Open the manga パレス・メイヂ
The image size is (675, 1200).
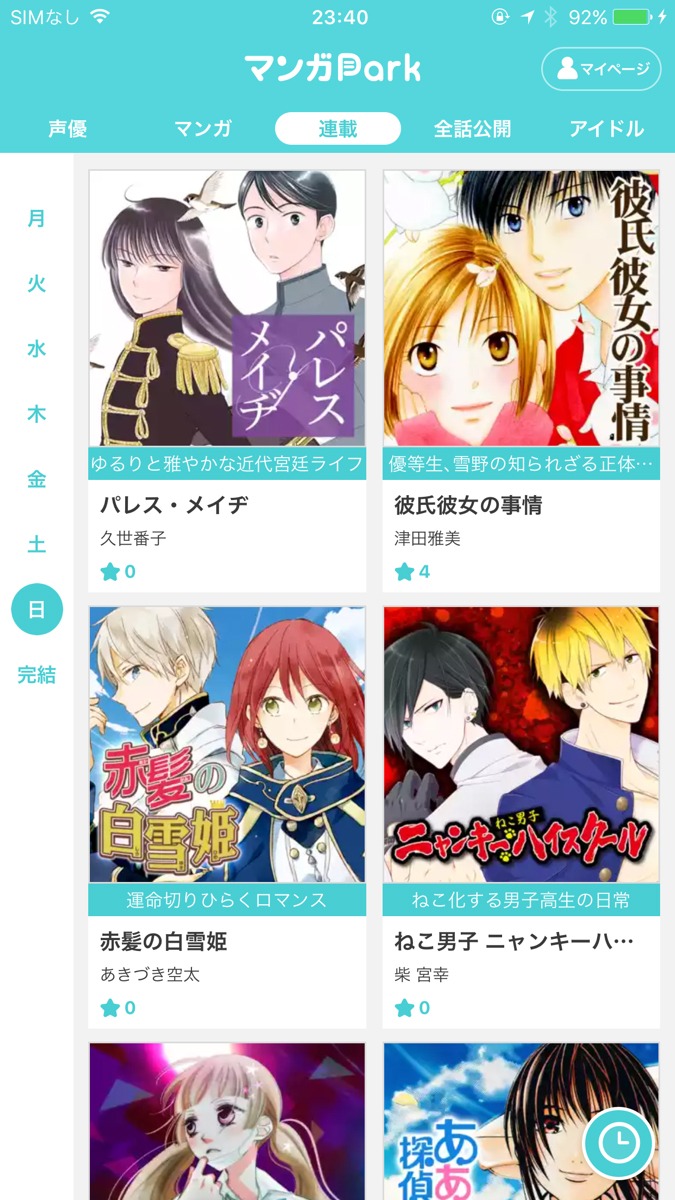227,380
